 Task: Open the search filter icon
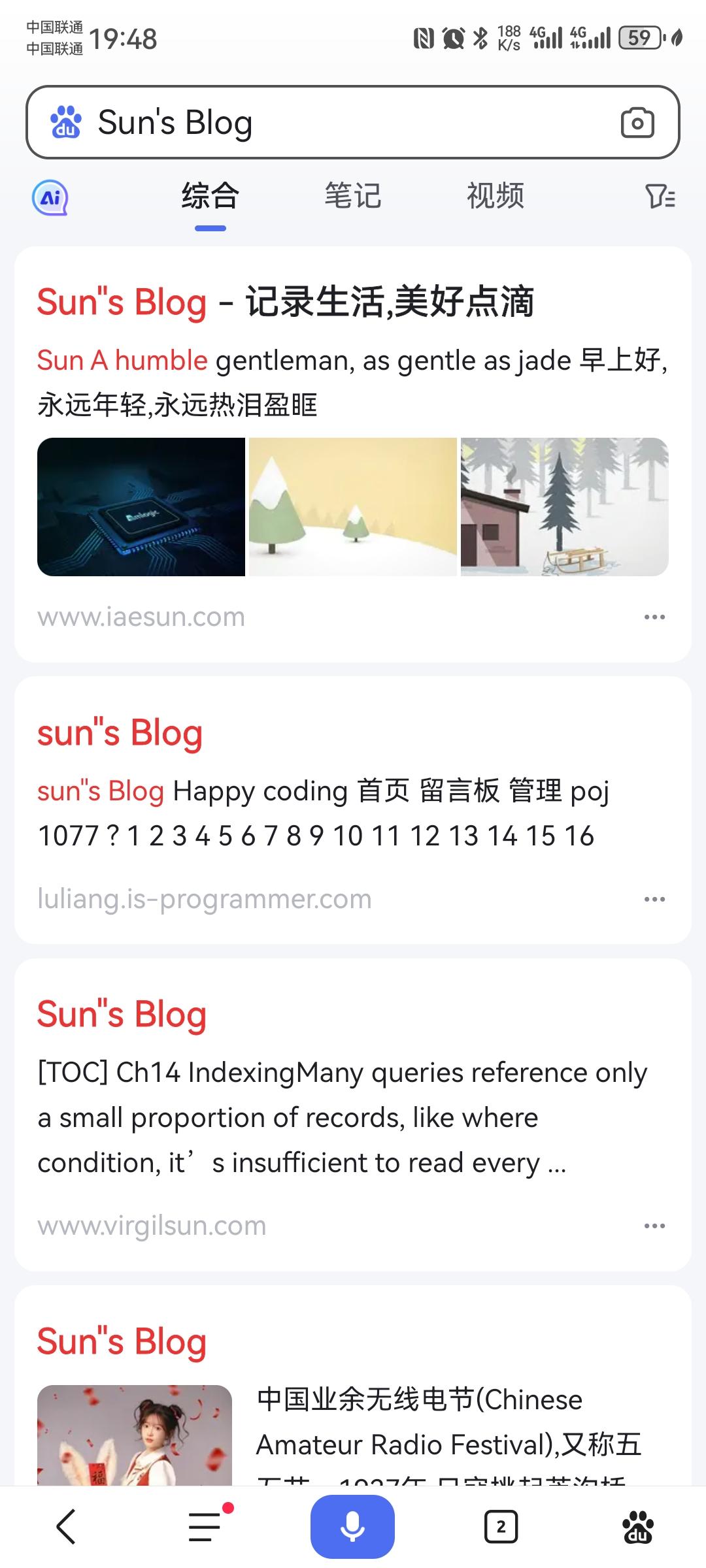point(660,196)
